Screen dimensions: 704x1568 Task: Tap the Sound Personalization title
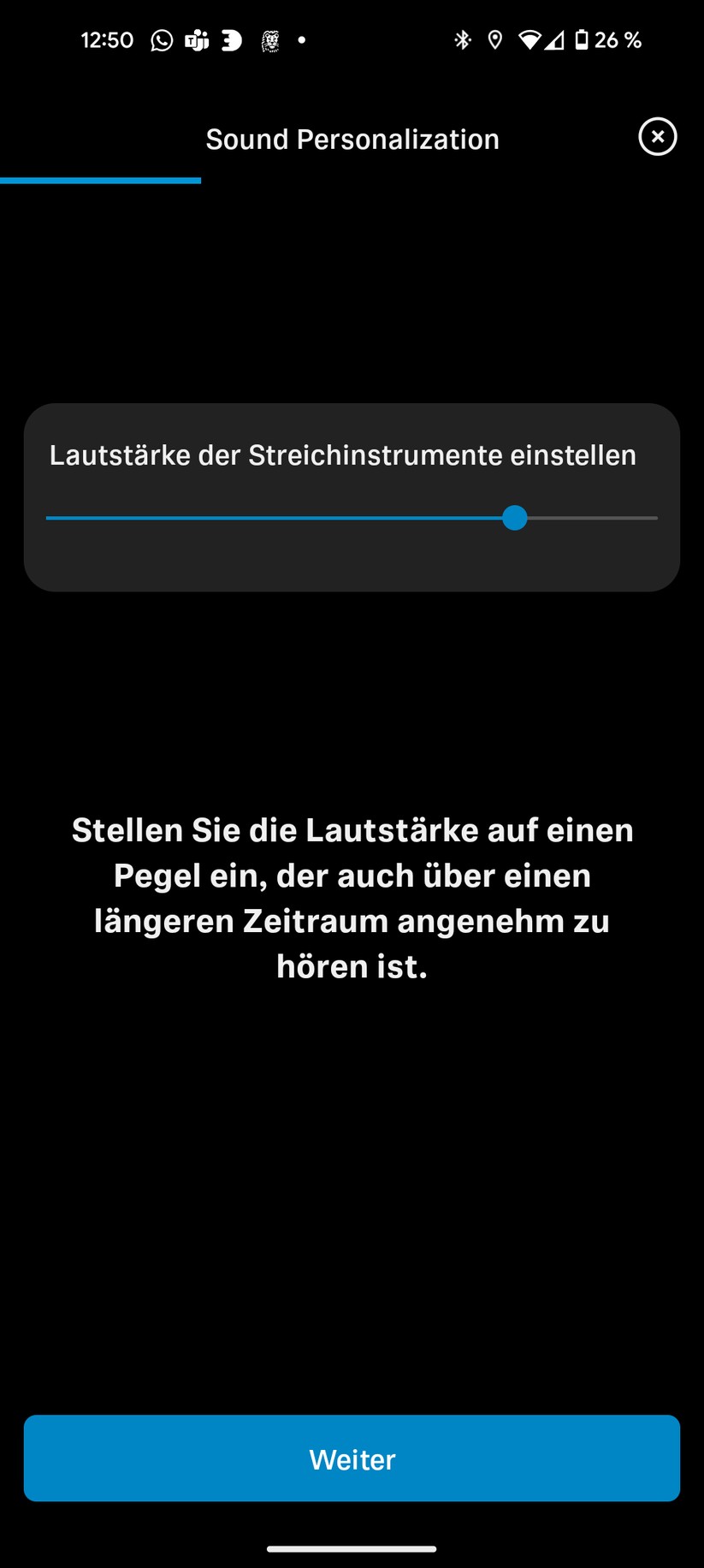pyautogui.click(x=352, y=138)
